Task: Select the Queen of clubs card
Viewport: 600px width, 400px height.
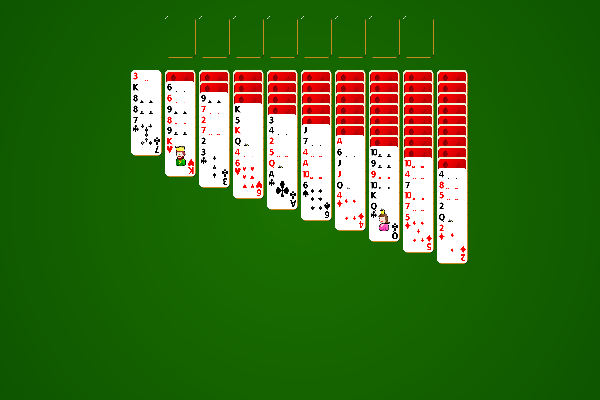Action: (384, 224)
